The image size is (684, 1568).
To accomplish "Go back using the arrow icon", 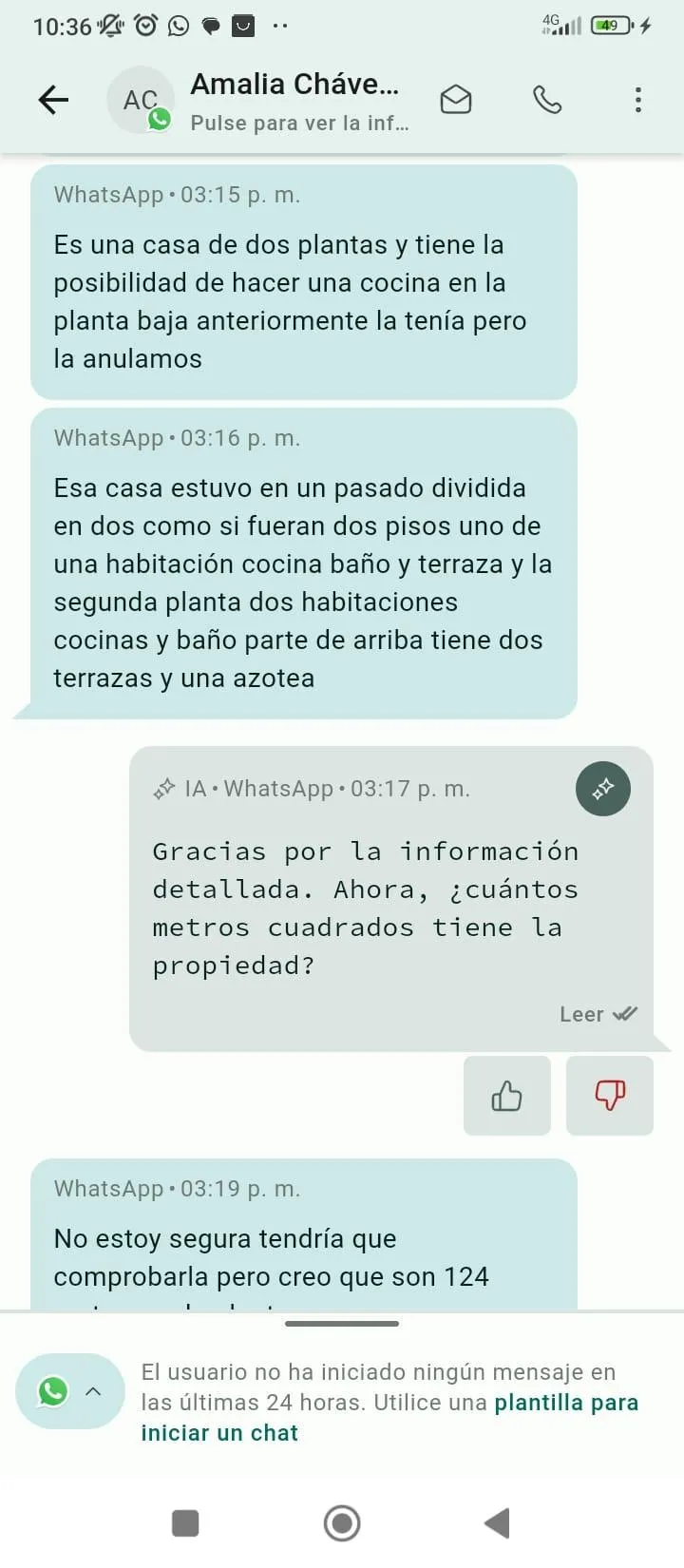I will coord(53,100).
